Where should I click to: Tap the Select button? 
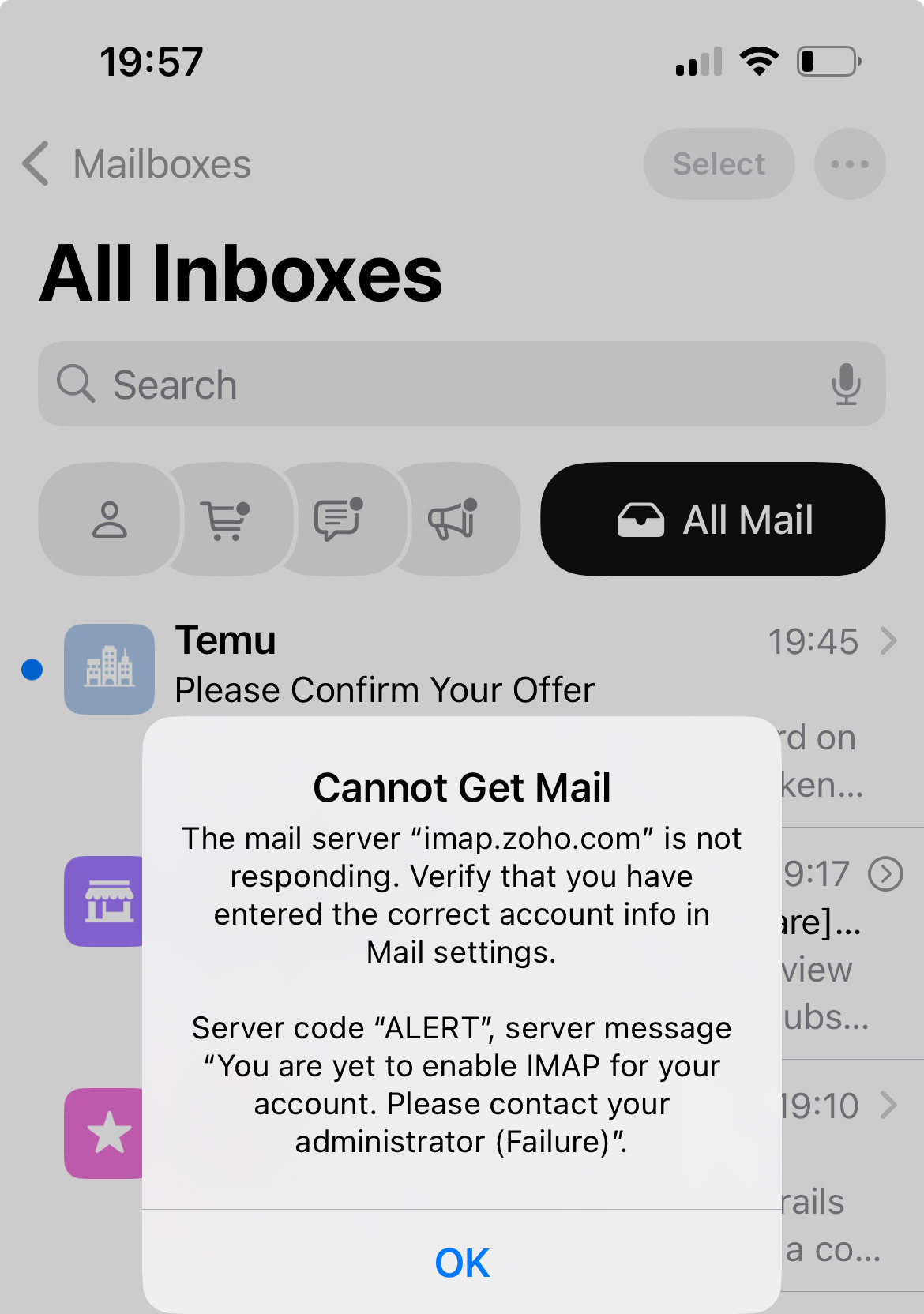718,164
